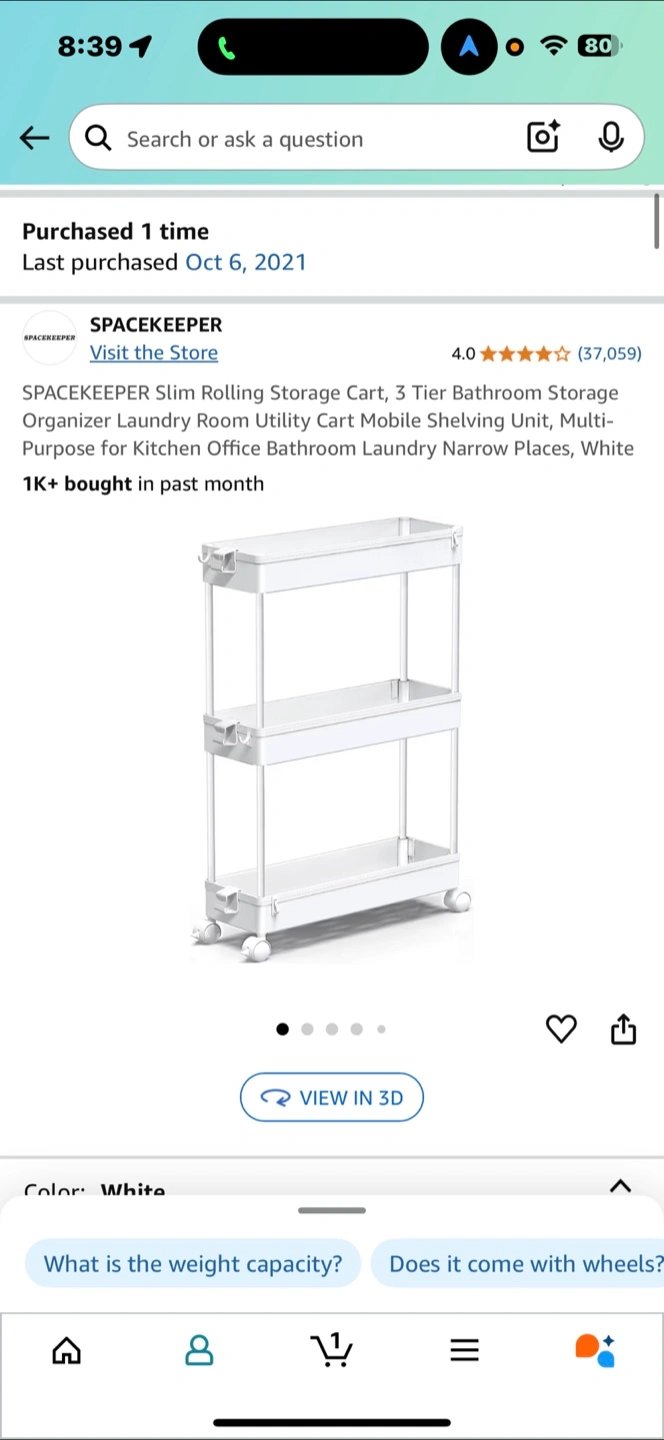Tap the green phone call indicator
664x1440 pixels.
(x=228, y=47)
